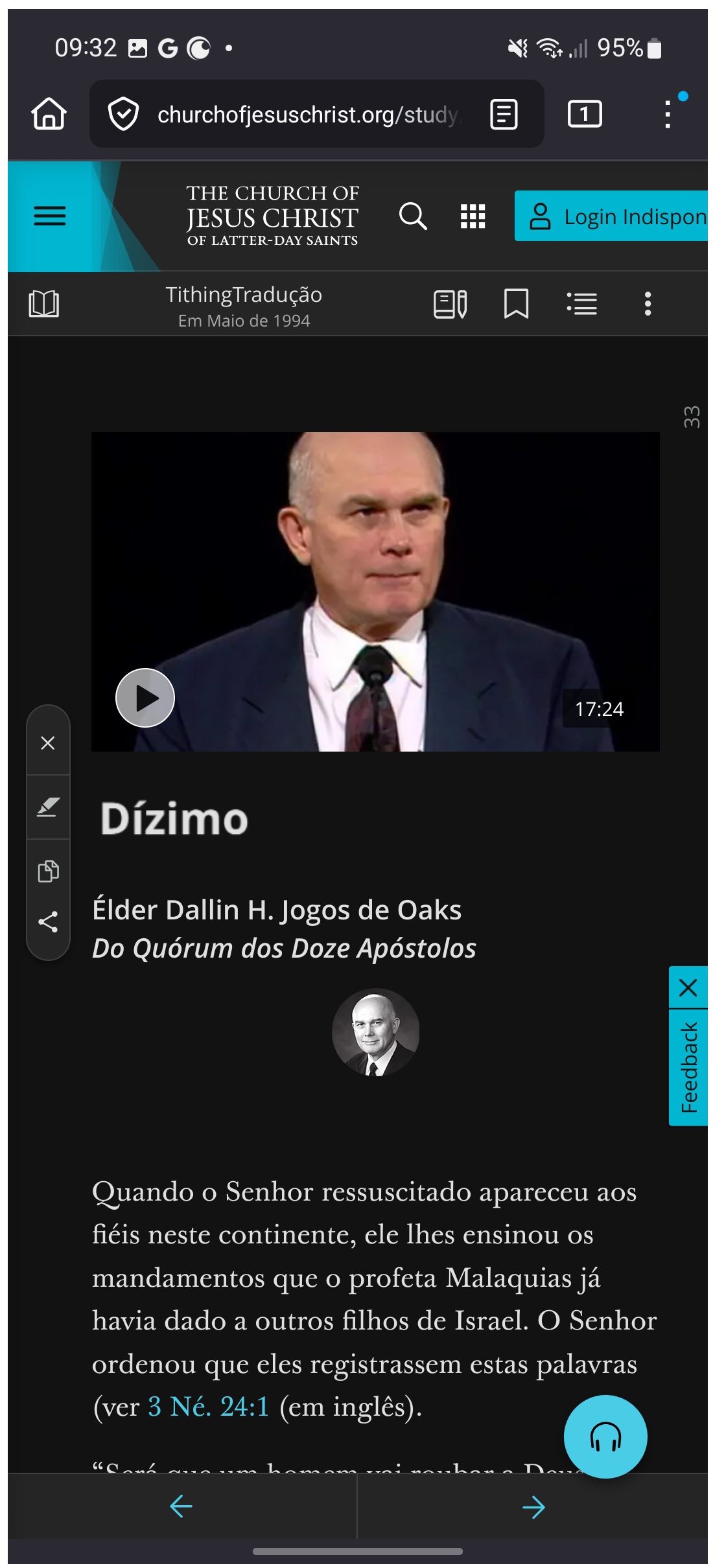Image resolution: width=713 pixels, height=1568 pixels.
Task: Search the church website
Action: coord(413,216)
